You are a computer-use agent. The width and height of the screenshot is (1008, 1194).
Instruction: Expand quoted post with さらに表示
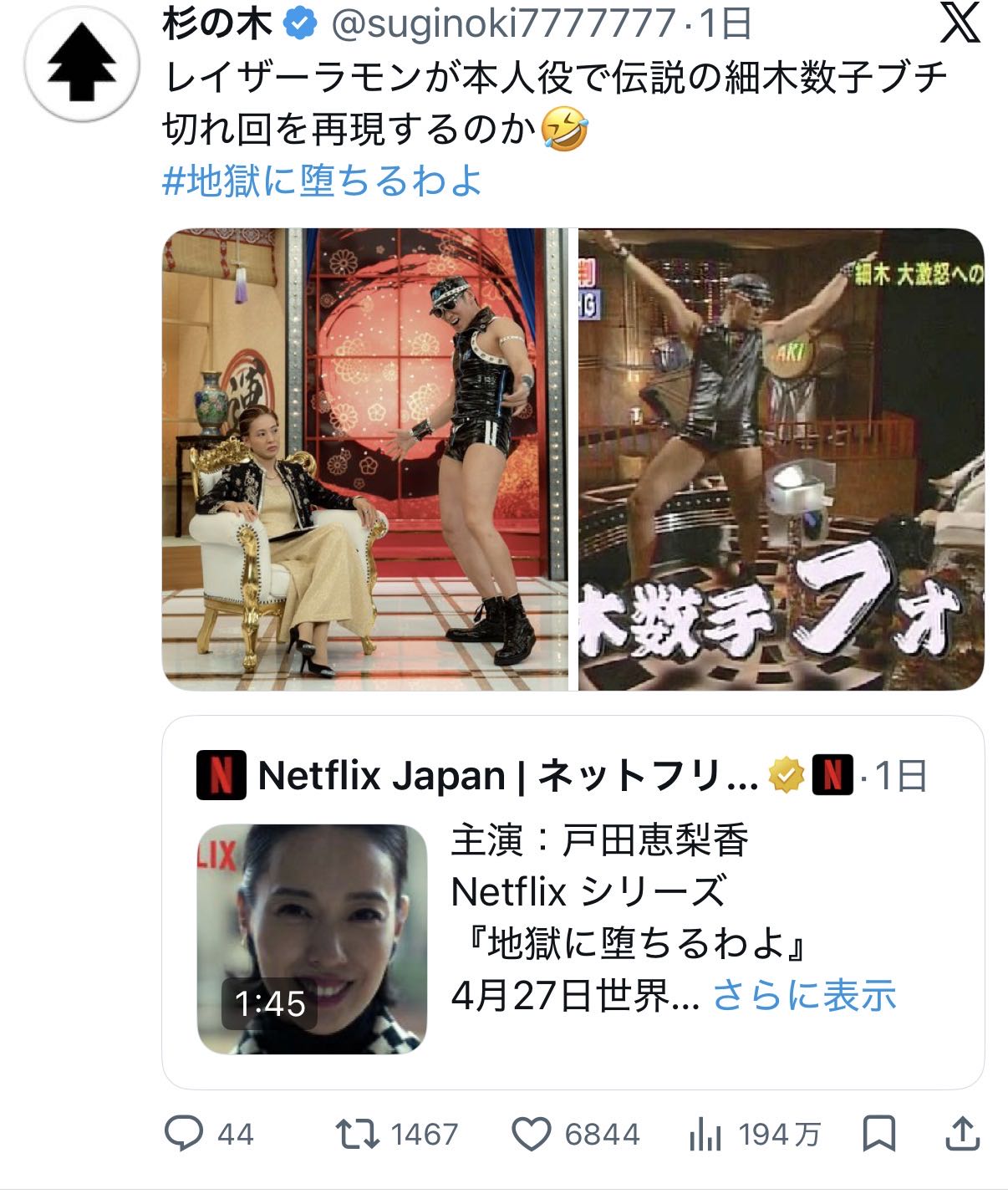click(804, 996)
